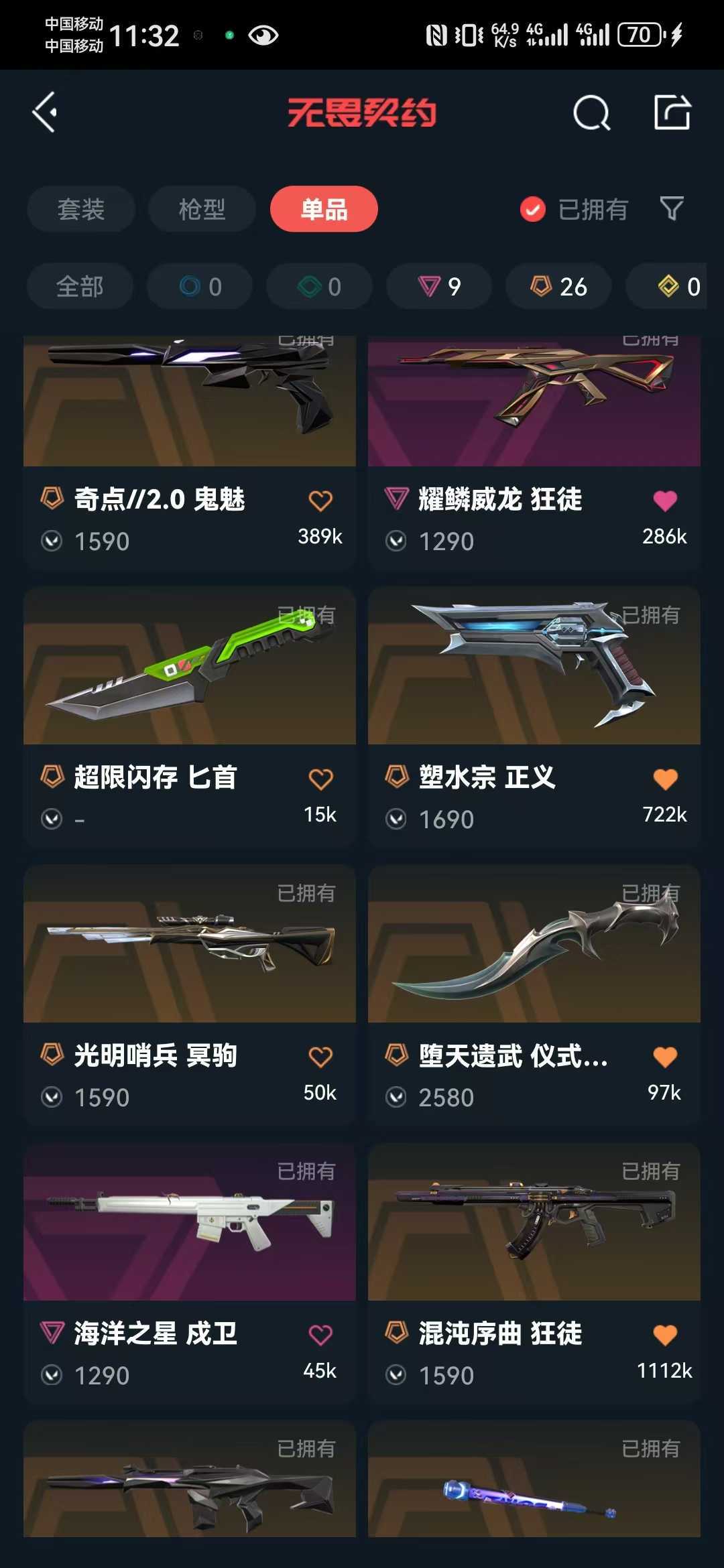
Task: Open the 海洋之星 戍卫 skin card
Action: tap(190, 1273)
